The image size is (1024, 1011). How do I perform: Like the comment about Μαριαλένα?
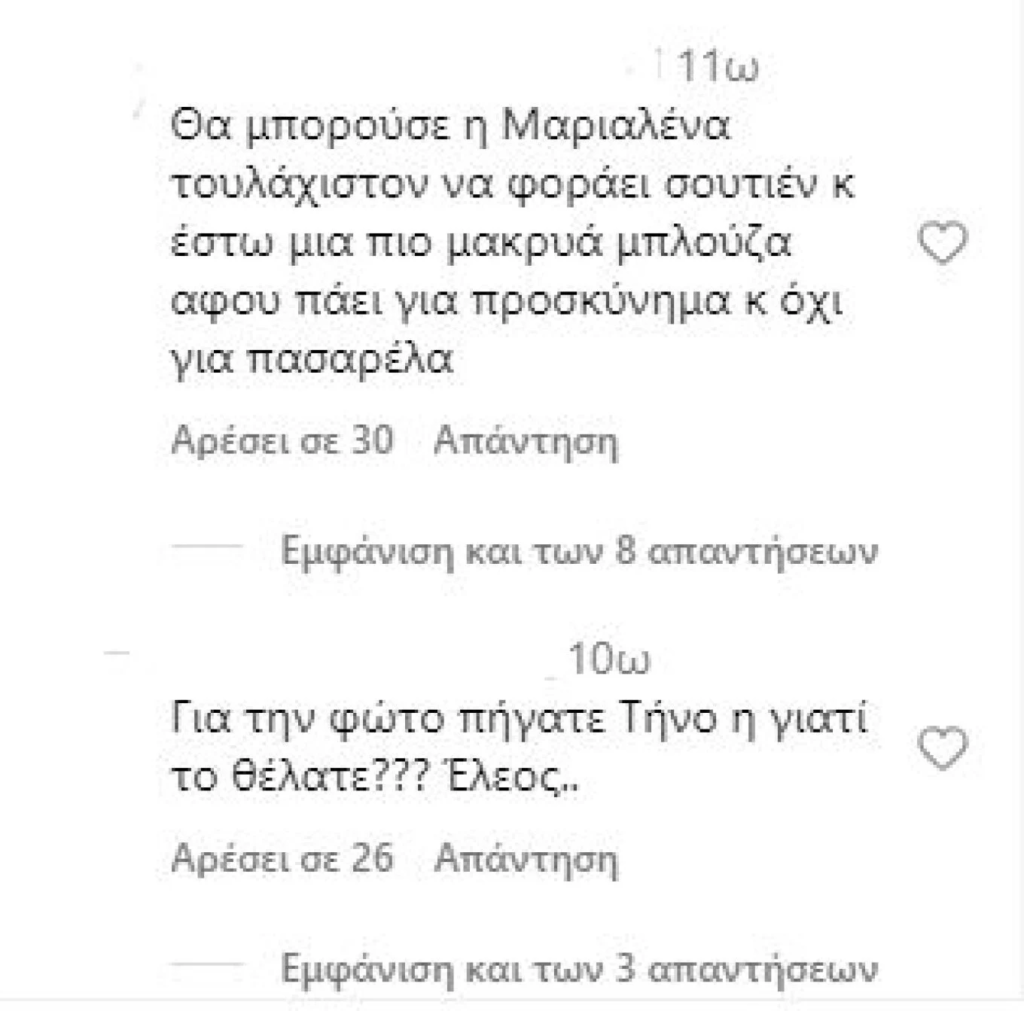[943, 244]
